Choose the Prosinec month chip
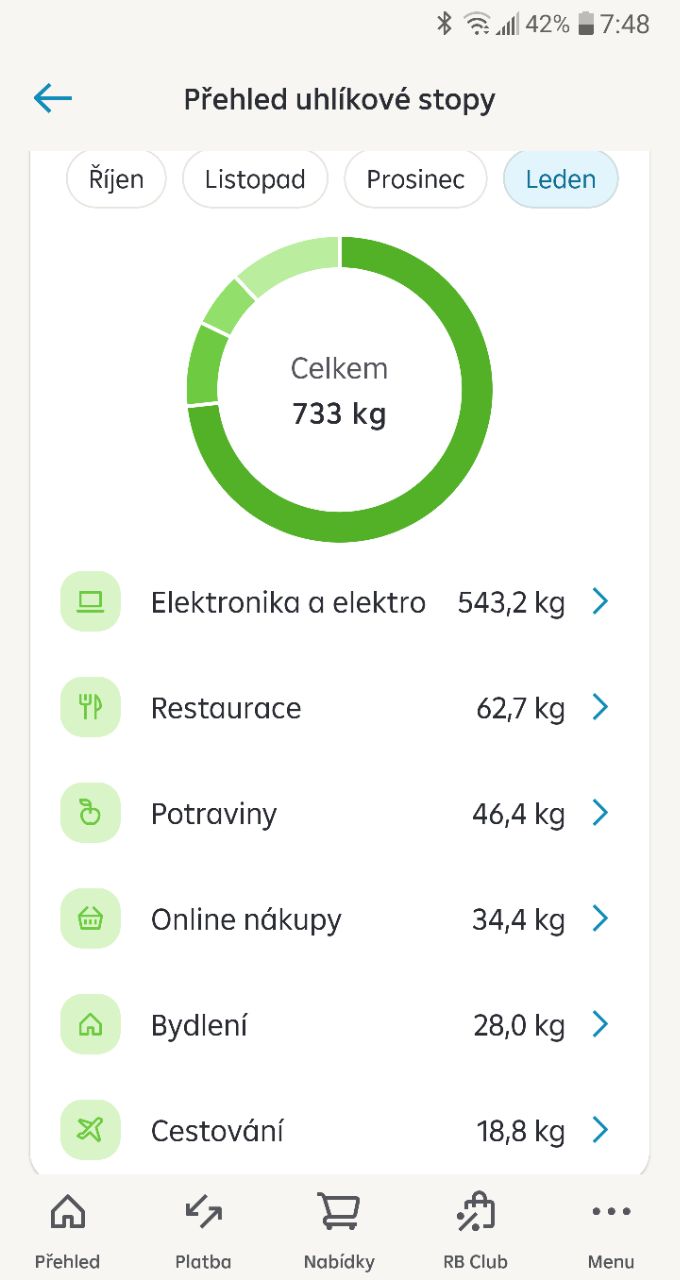The height and width of the screenshot is (1280, 680). click(415, 179)
